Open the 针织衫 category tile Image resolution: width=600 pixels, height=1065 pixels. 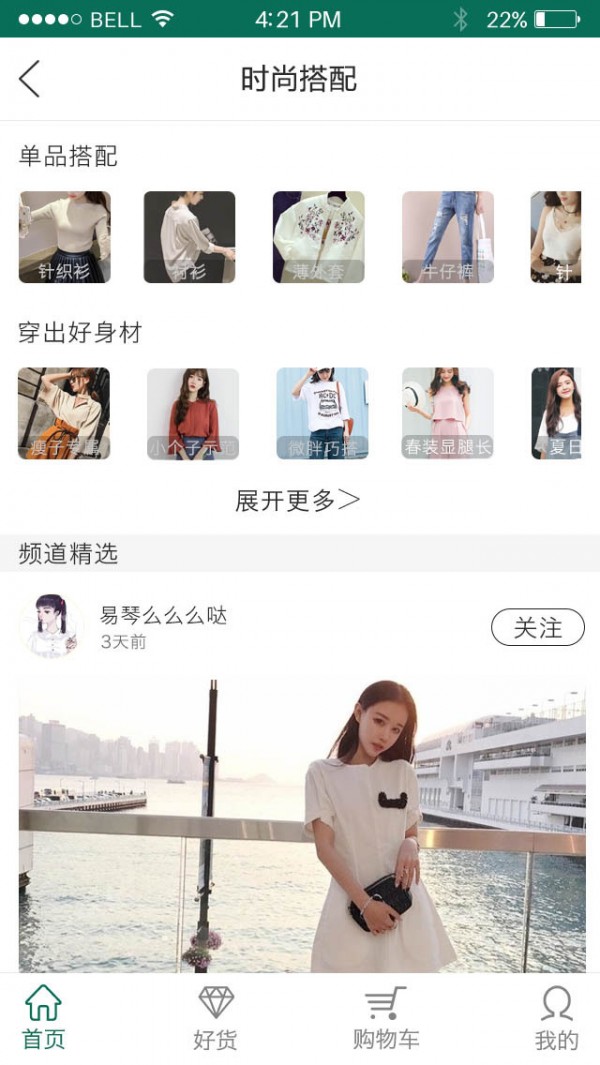64,237
